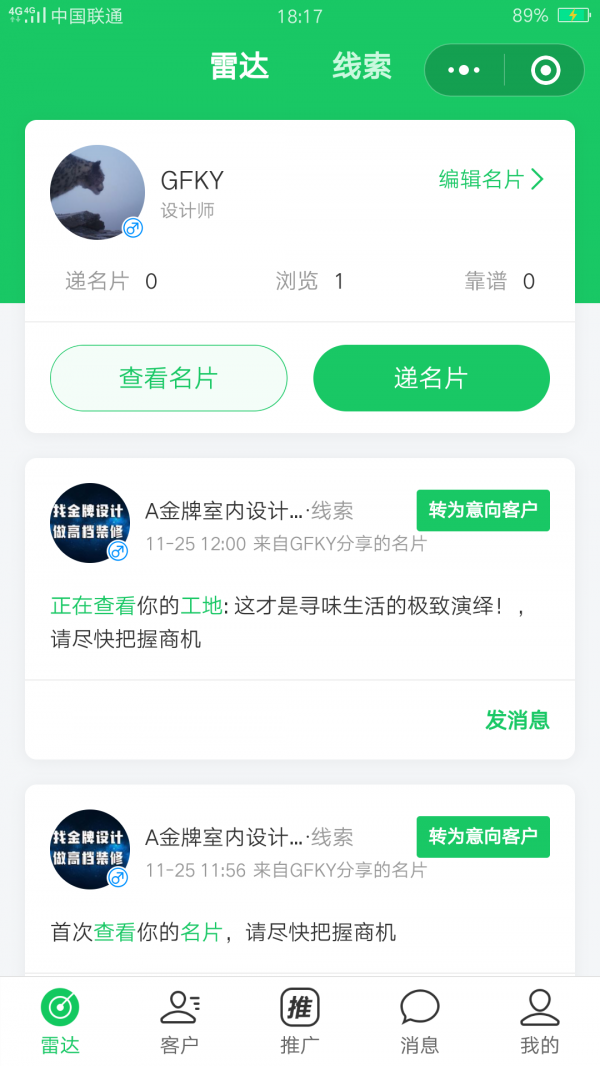Screen dimensions: 600x1066
Task: Close the mini program with the circle button
Action: (x=545, y=70)
